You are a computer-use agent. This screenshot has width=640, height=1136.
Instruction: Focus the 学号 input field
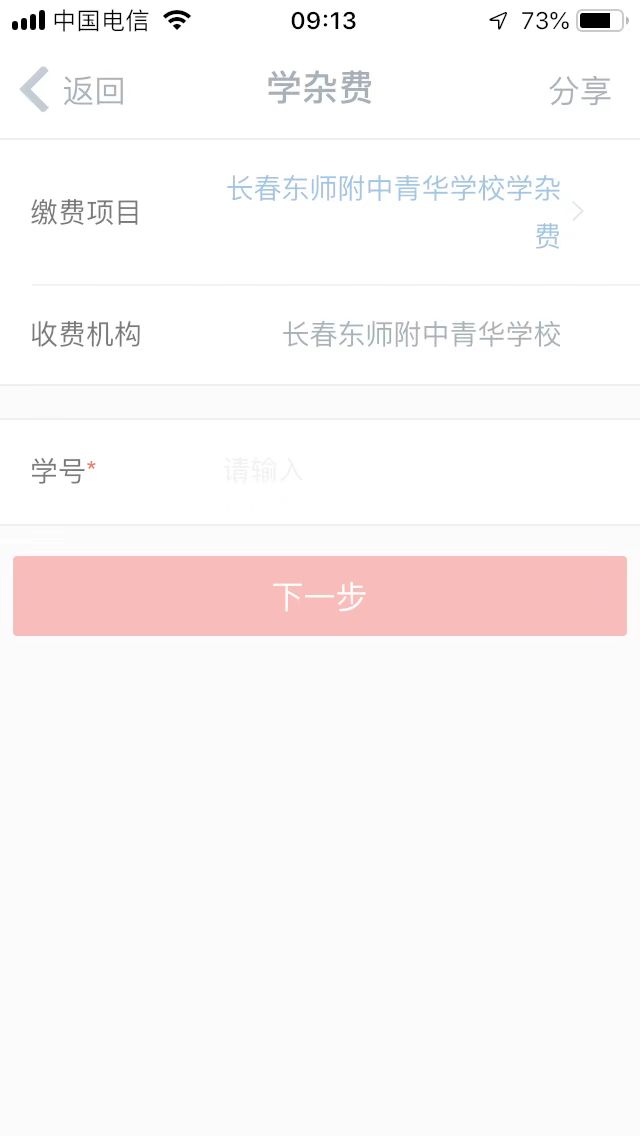pyautogui.click(x=400, y=471)
